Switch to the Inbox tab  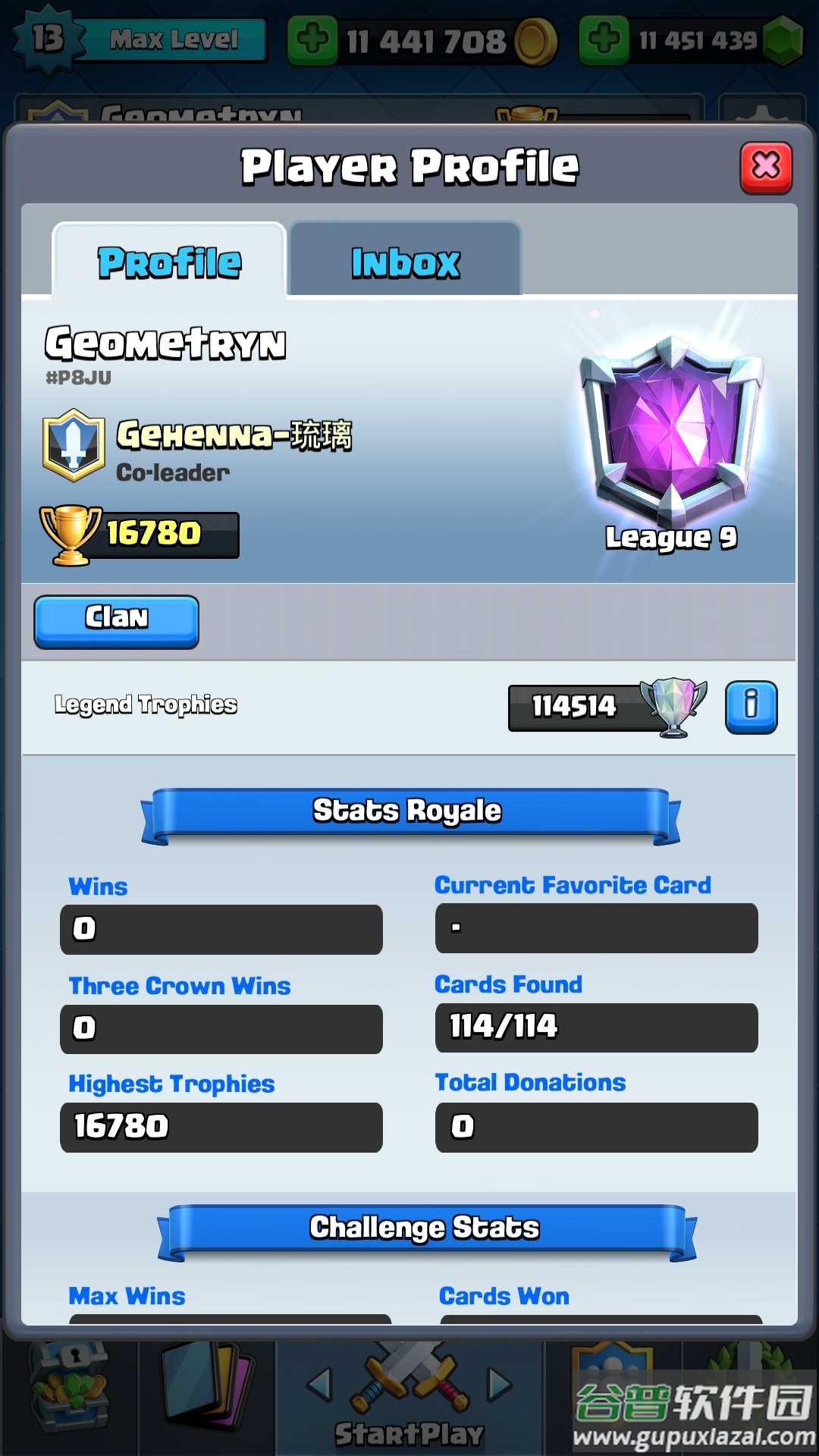(x=405, y=262)
